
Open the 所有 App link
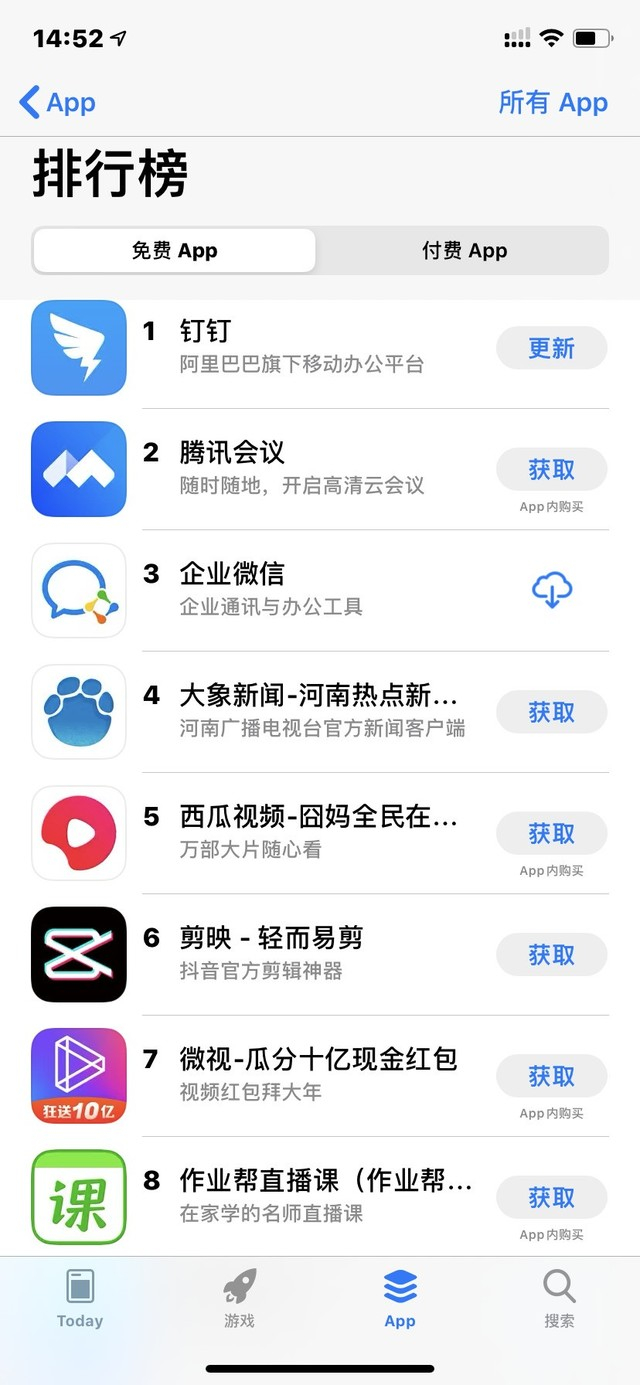coord(553,102)
